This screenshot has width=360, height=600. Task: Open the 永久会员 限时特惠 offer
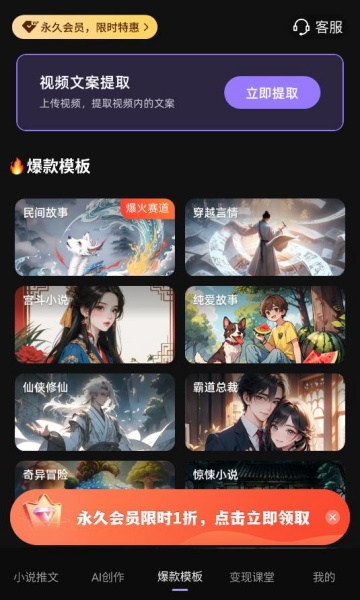[x=85, y=27]
